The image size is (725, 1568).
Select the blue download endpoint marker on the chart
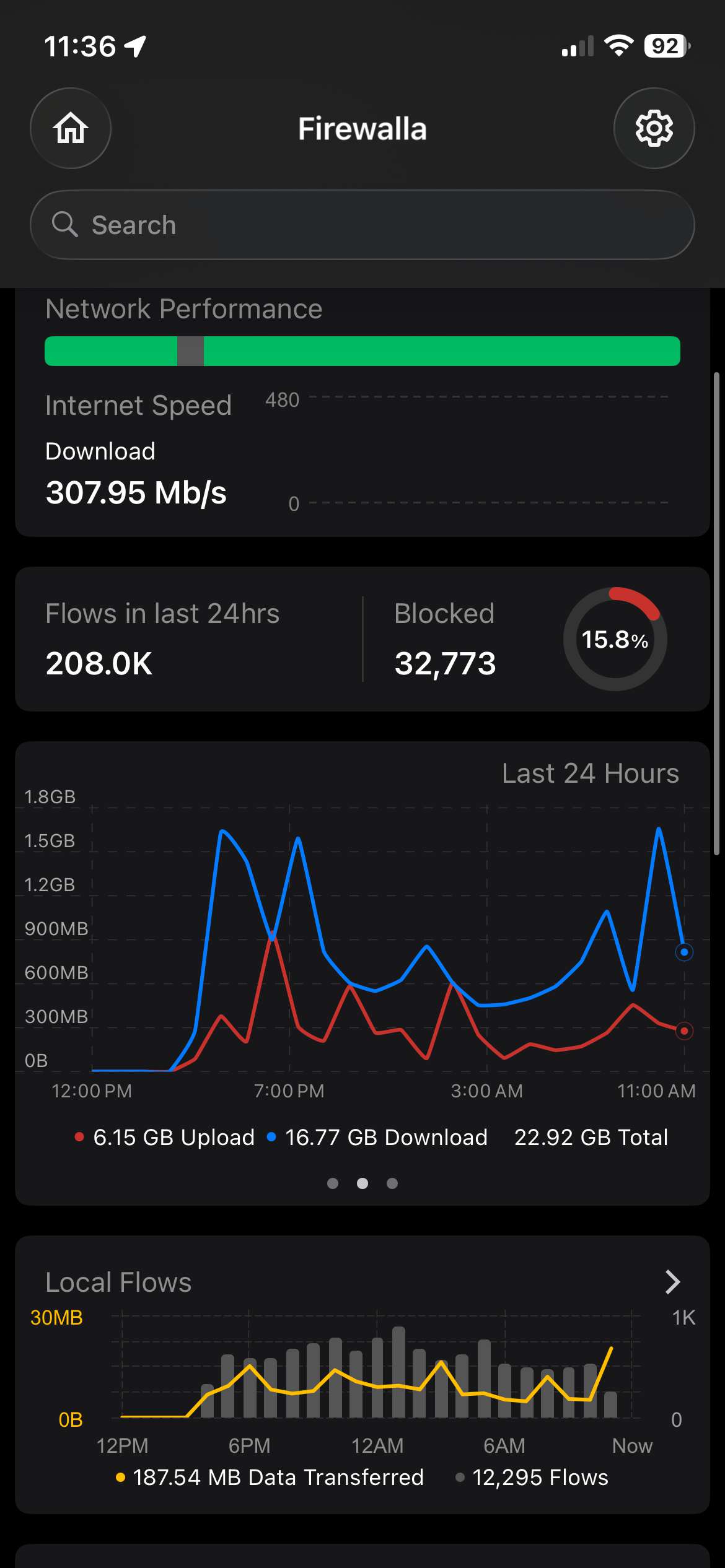(683, 953)
